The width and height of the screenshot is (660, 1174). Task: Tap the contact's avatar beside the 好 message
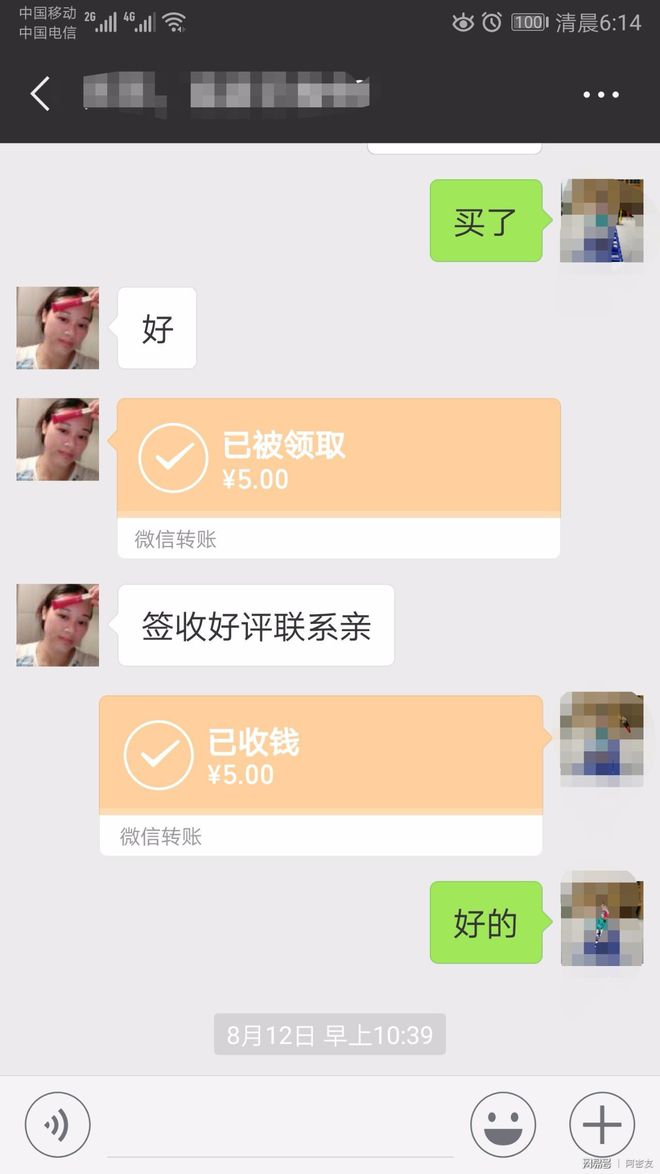(x=57, y=328)
